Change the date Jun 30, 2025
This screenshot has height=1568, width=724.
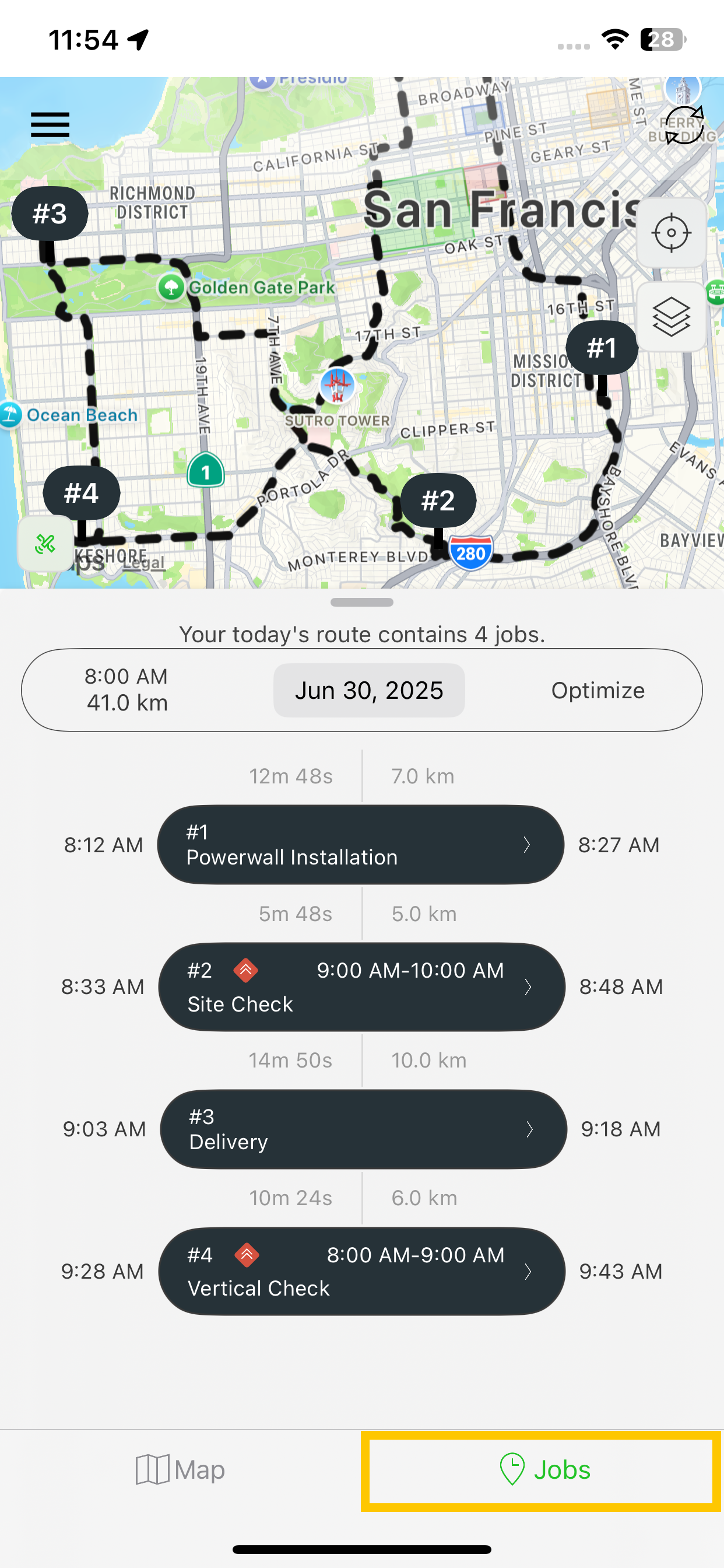pyautogui.click(x=368, y=690)
